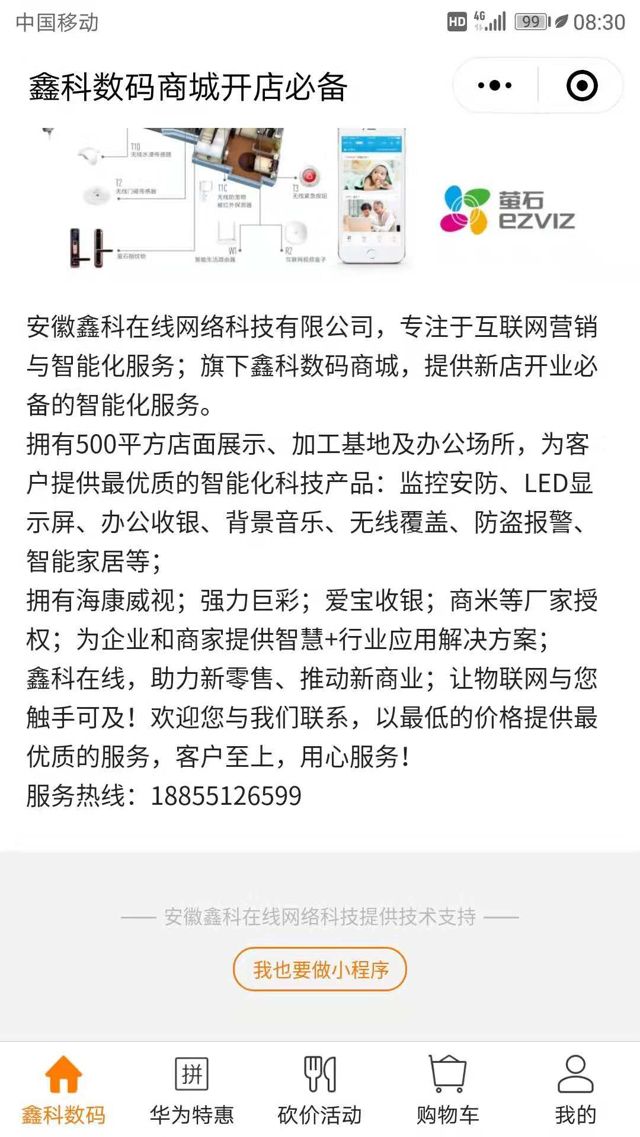The height and width of the screenshot is (1137, 640).
Task: Close the mini program with the circle icon
Action: (581, 86)
